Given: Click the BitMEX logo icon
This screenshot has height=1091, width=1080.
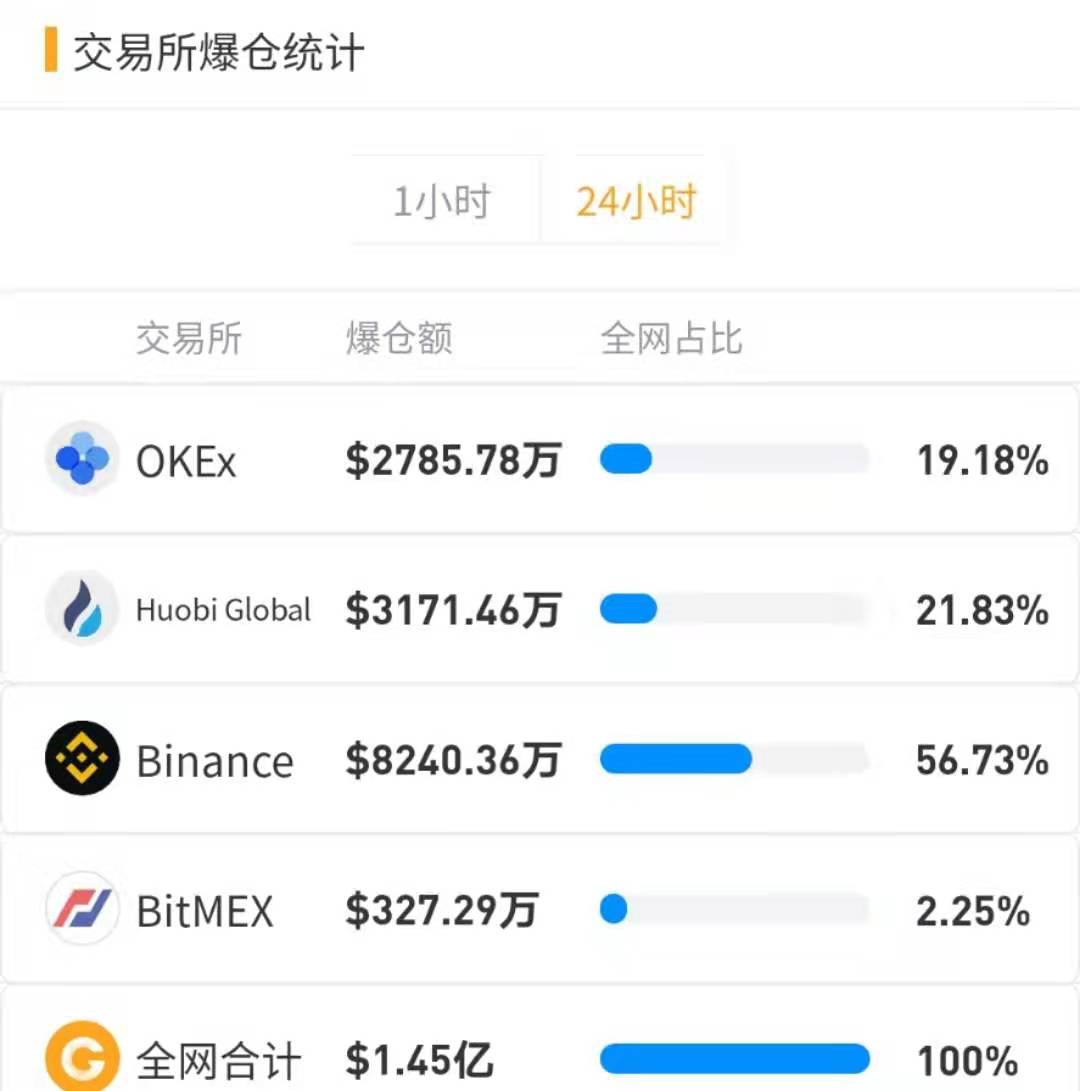Looking at the screenshot, I should pyautogui.click(x=83, y=910).
